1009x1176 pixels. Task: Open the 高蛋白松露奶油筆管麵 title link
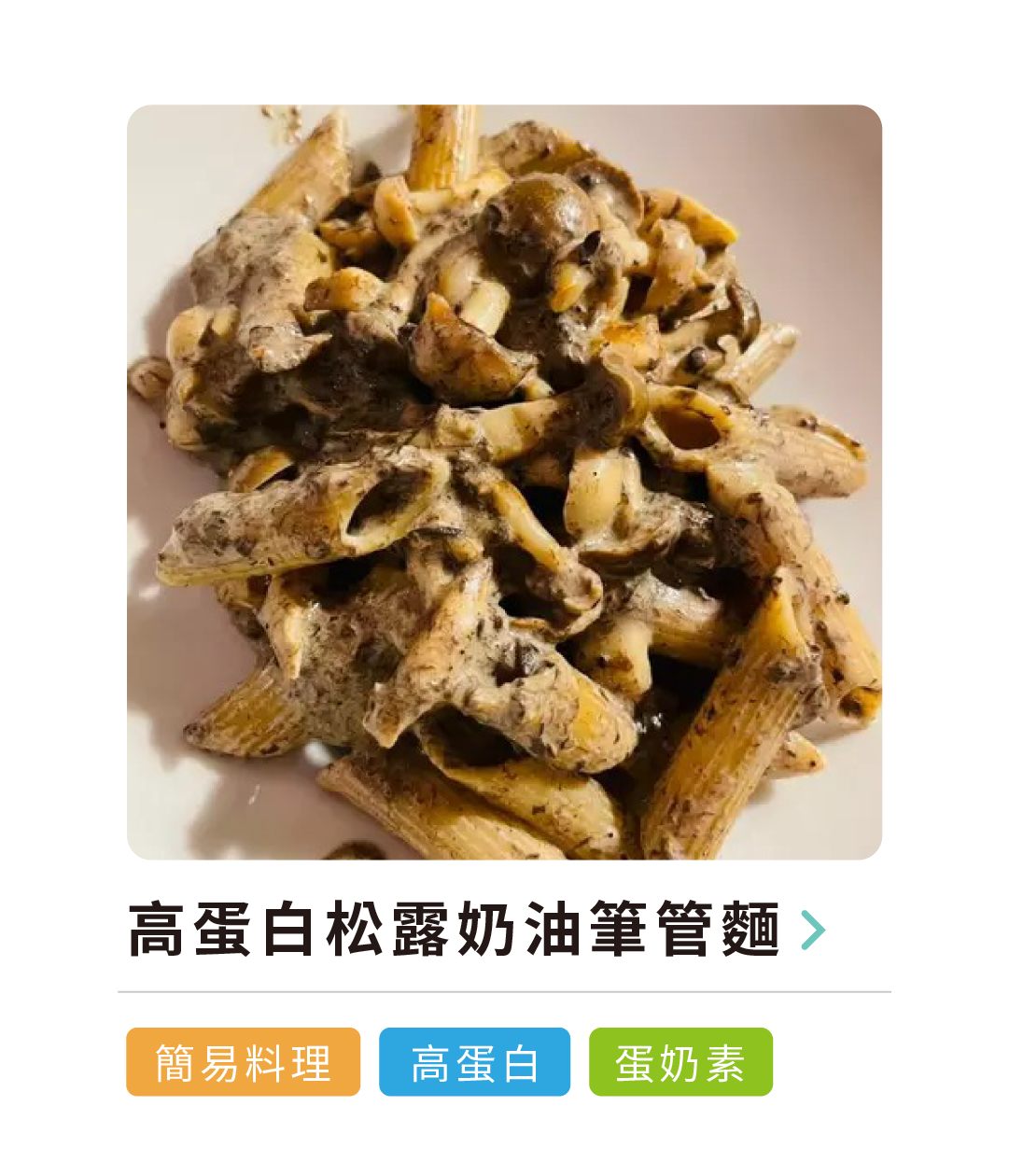[454, 930]
